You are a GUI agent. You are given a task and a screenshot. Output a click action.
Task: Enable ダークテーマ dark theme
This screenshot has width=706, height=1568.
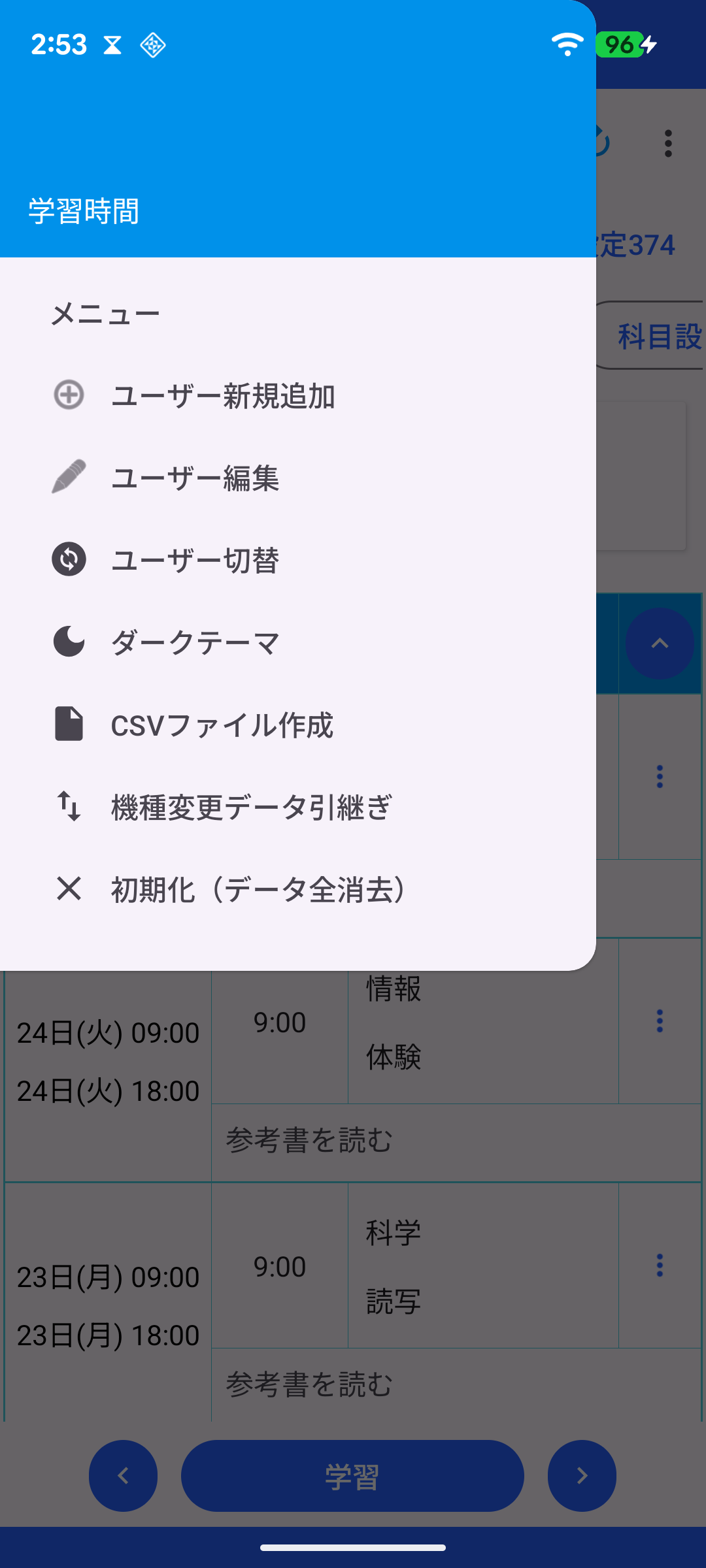pyautogui.click(x=195, y=642)
